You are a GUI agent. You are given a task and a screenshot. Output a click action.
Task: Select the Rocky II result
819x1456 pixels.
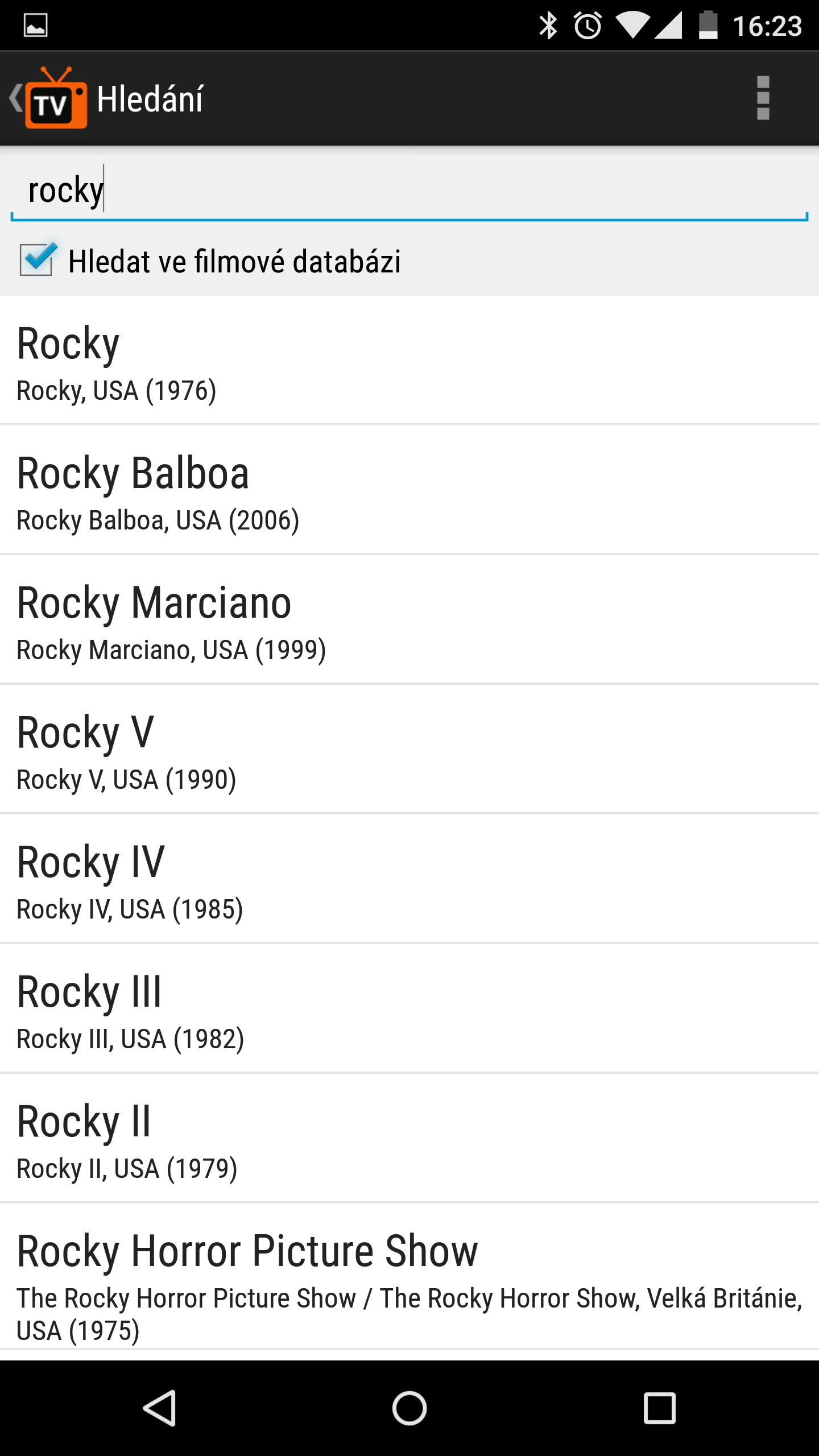[x=409, y=1138]
